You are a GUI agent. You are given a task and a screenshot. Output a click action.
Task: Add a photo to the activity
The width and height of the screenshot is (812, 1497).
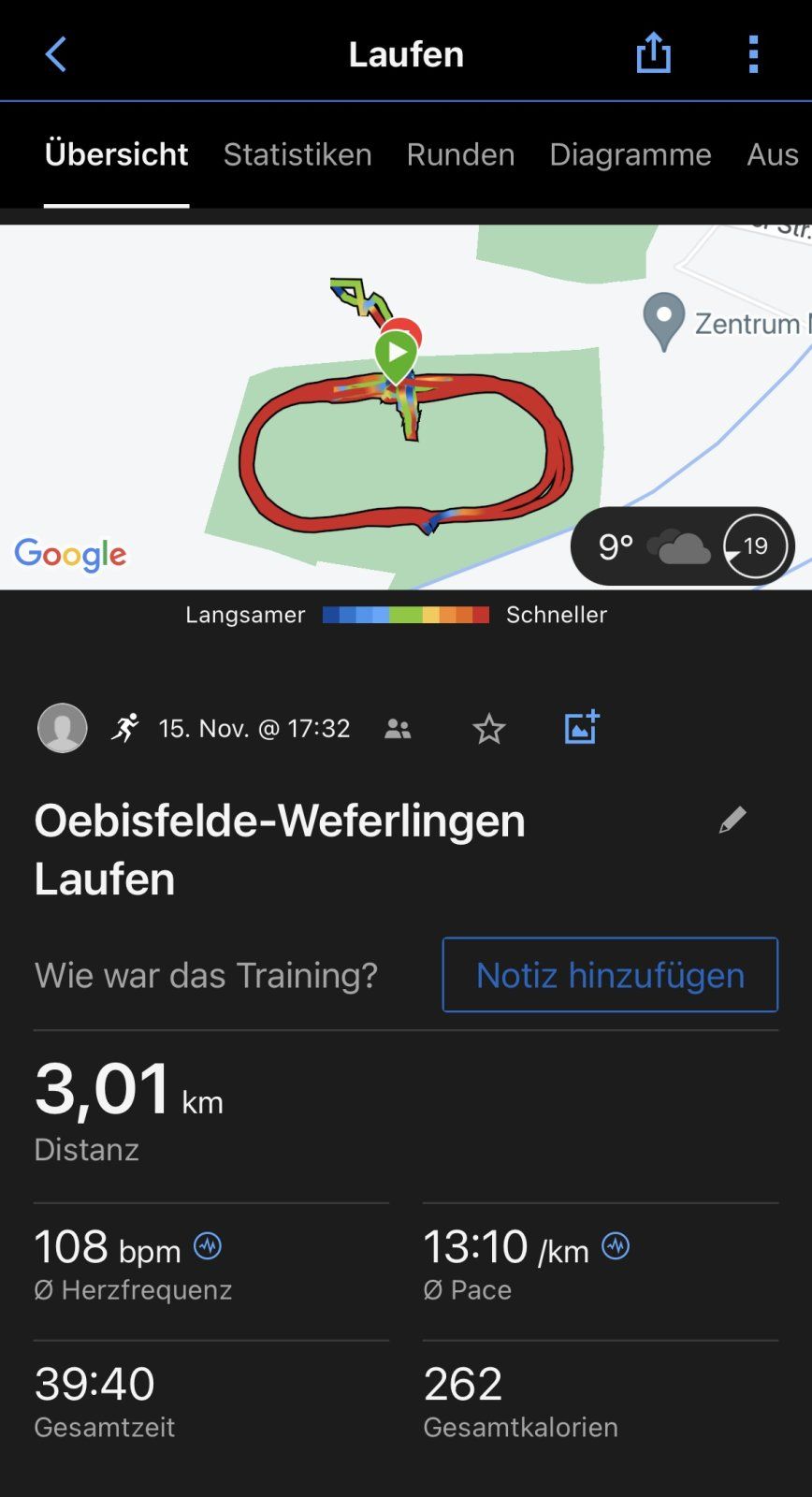click(581, 728)
